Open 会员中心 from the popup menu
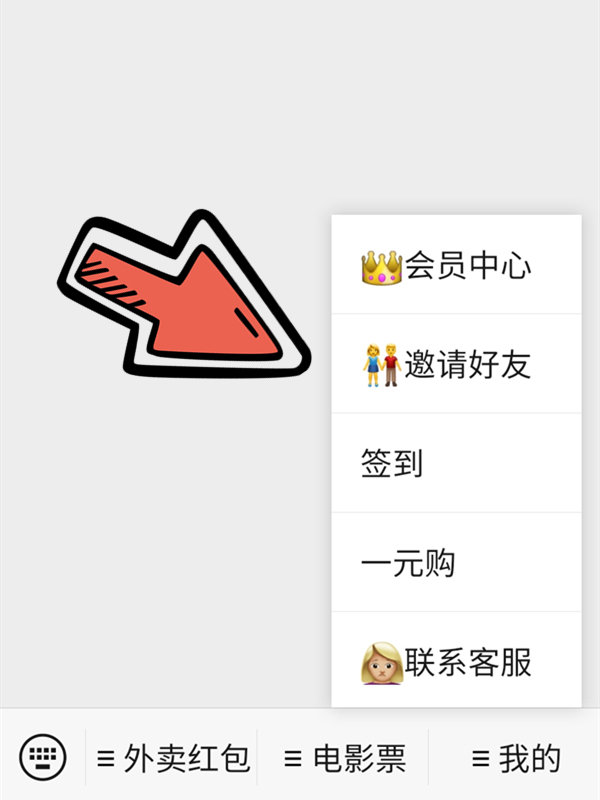 click(x=455, y=266)
